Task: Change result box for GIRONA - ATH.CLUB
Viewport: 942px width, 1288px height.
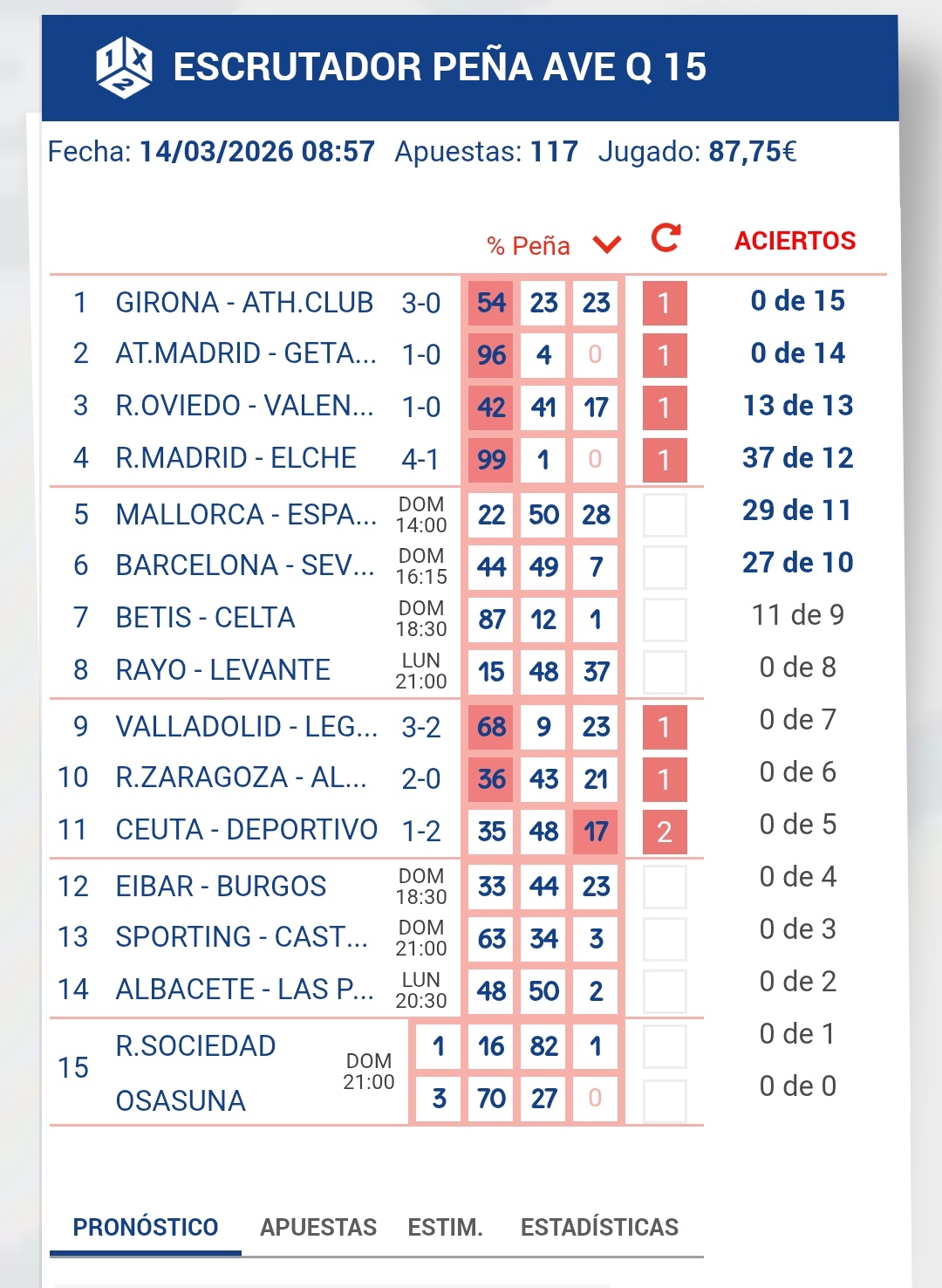Action: (665, 304)
